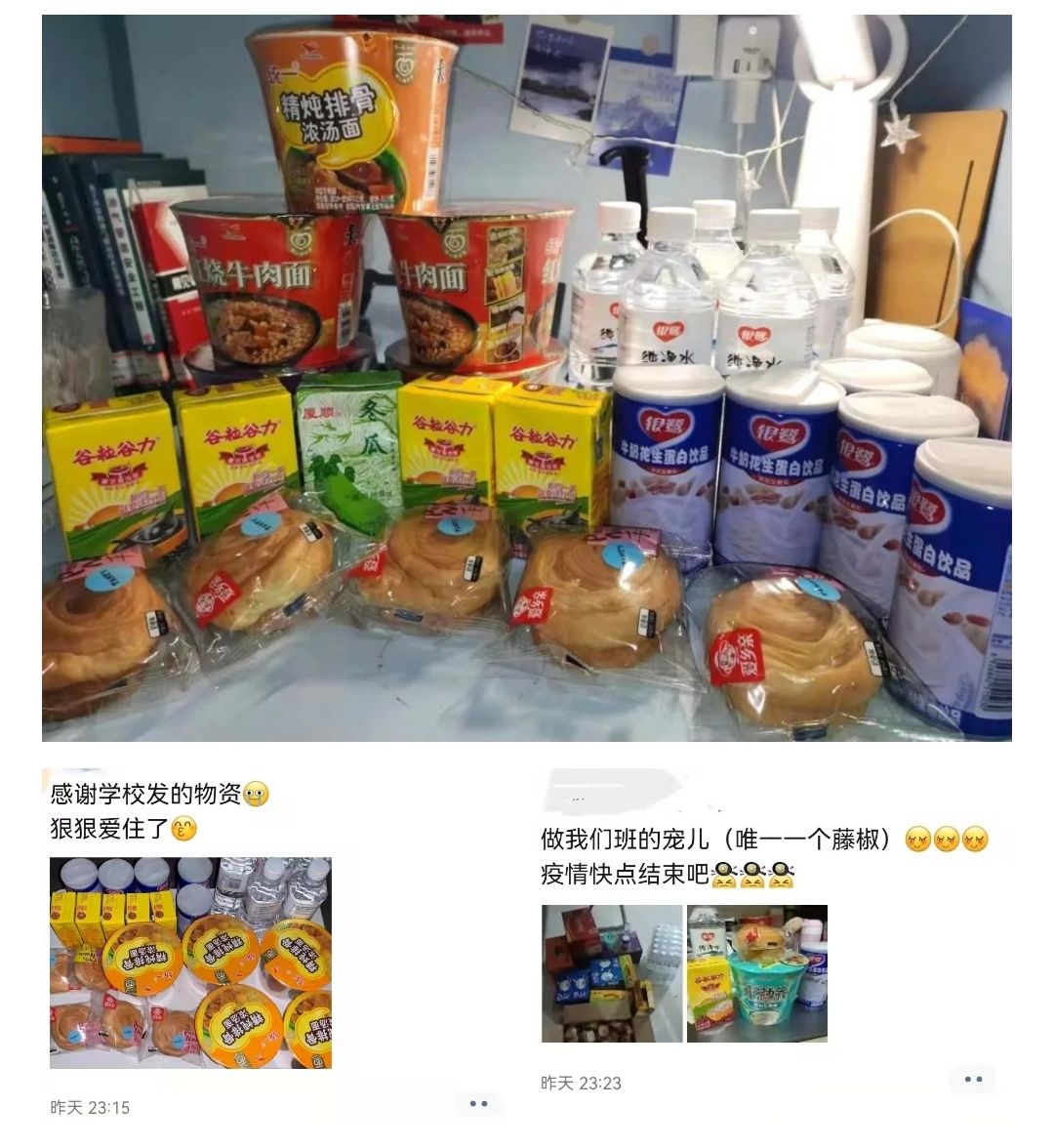The width and height of the screenshot is (1054, 1148).
Task: Open the left photo in the 23:23 post
Action: [x=610, y=971]
